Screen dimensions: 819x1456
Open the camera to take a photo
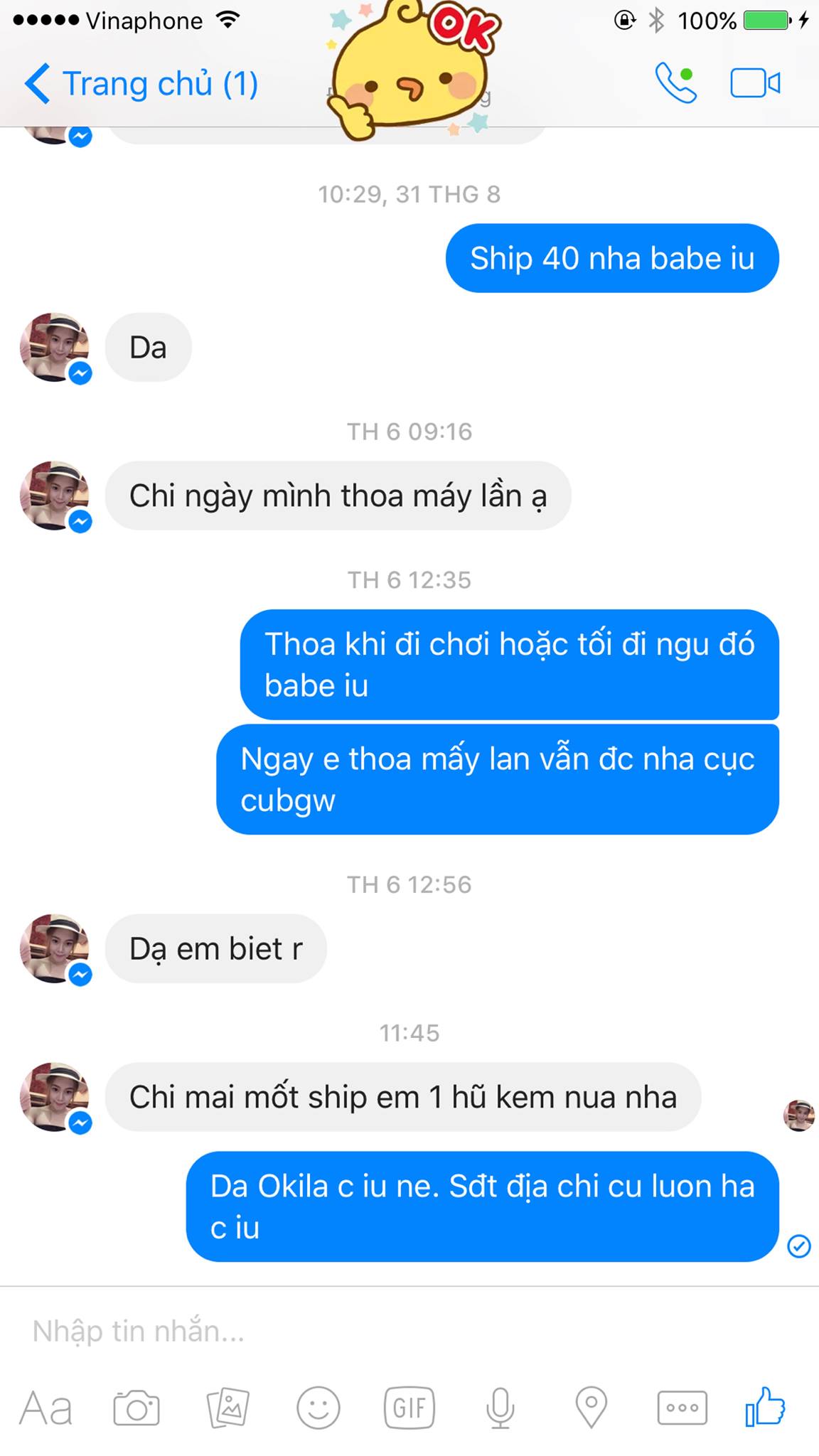136,1408
